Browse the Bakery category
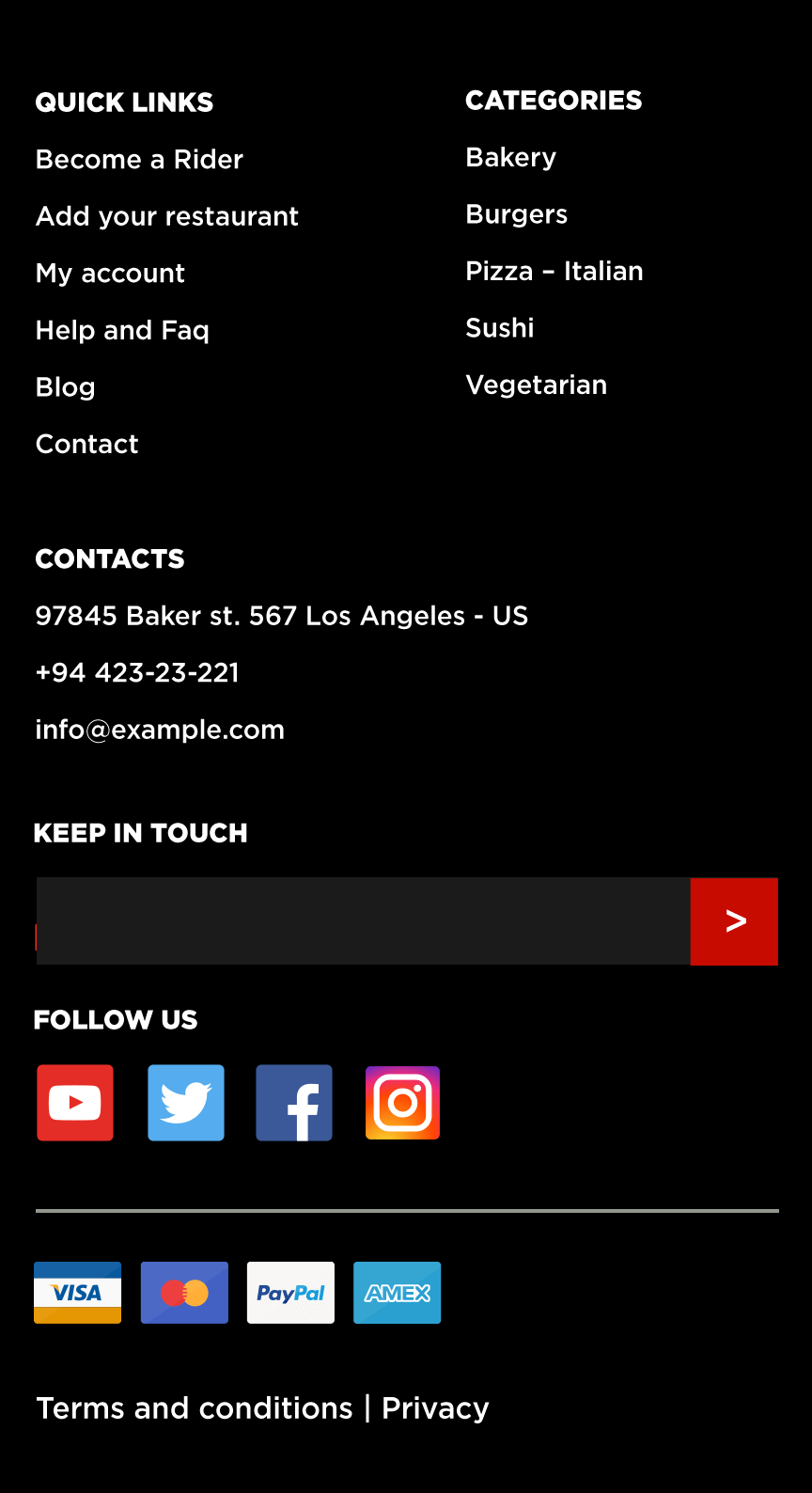Screen dimensions: 812x1493 pyautogui.click(x=511, y=157)
